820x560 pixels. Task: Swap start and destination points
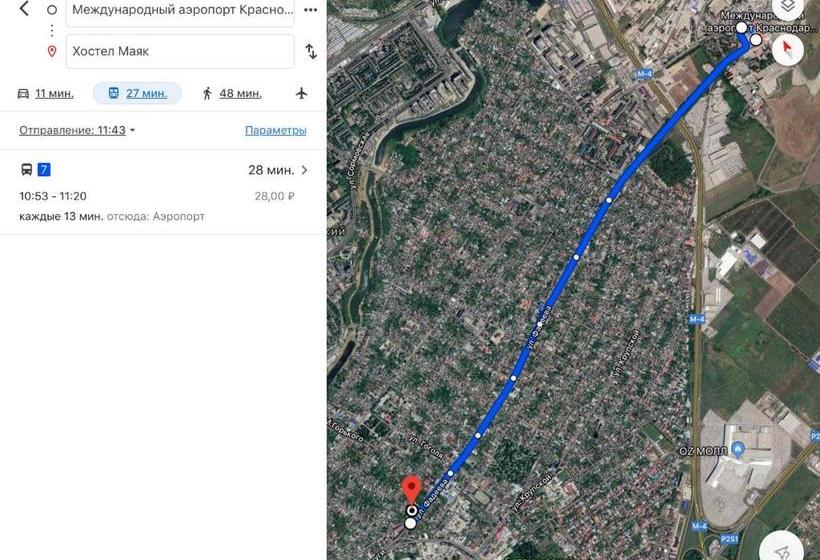point(311,51)
